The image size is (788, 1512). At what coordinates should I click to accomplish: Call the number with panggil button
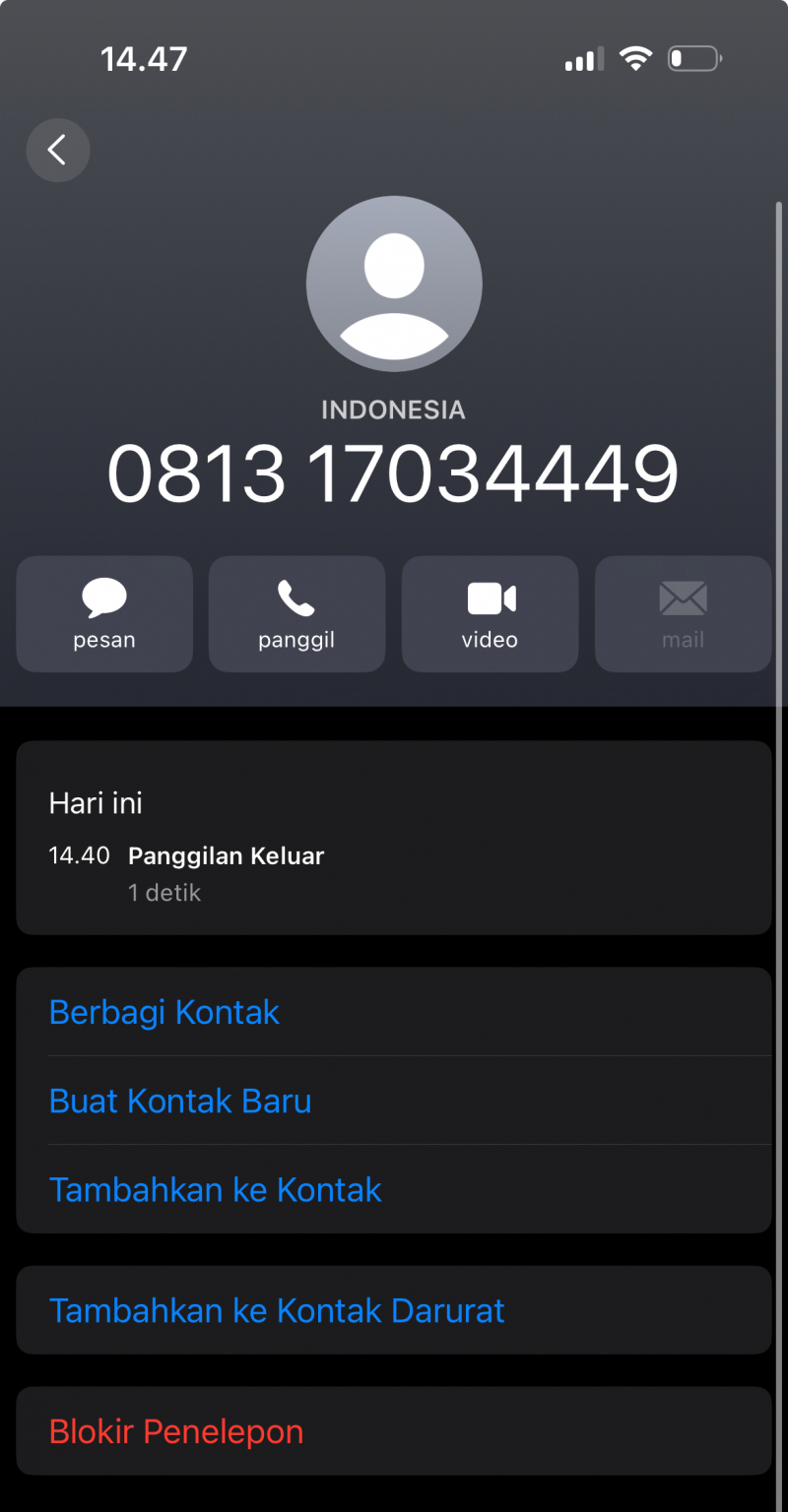[296, 614]
